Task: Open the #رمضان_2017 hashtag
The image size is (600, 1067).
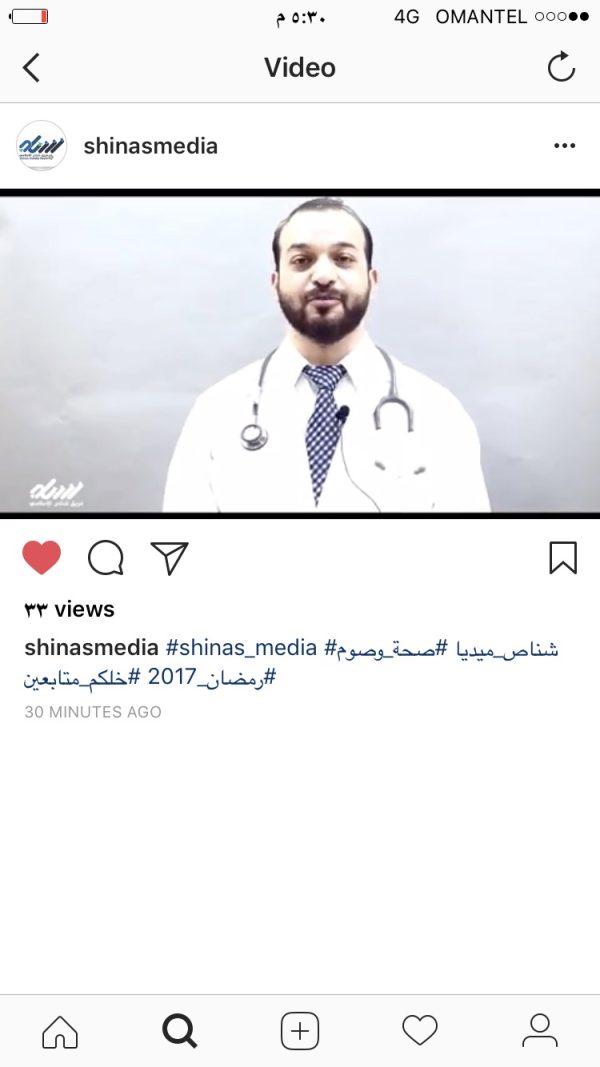Action: point(211,677)
